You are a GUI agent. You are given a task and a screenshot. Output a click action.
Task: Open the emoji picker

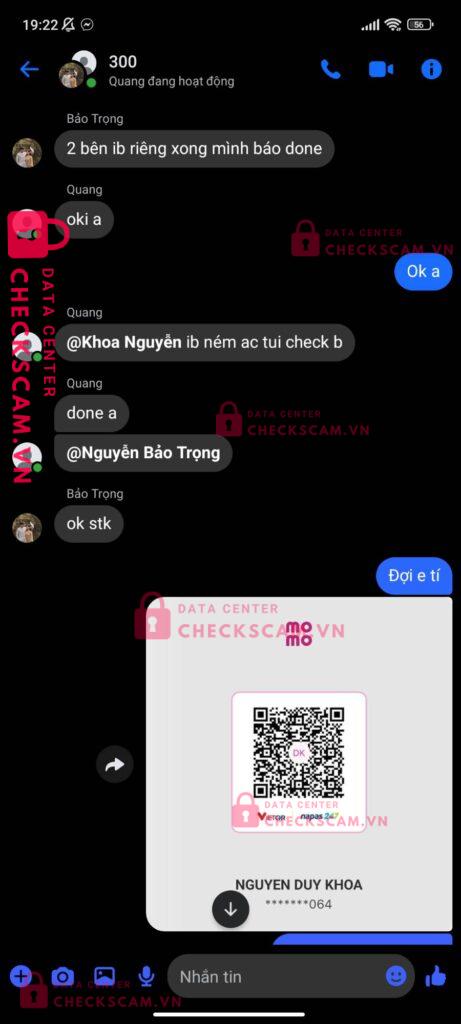[396, 976]
